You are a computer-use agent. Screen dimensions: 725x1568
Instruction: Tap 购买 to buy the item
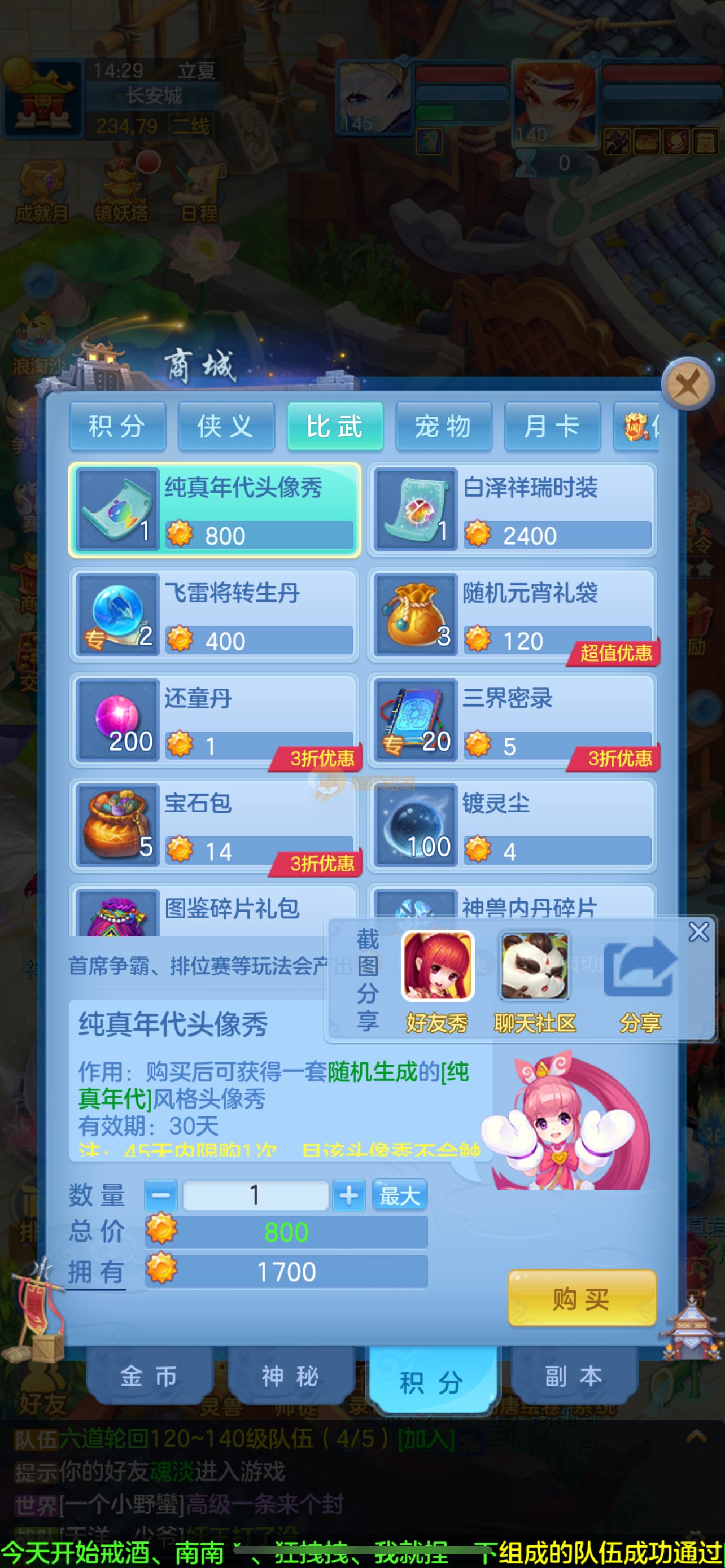pos(582,1299)
